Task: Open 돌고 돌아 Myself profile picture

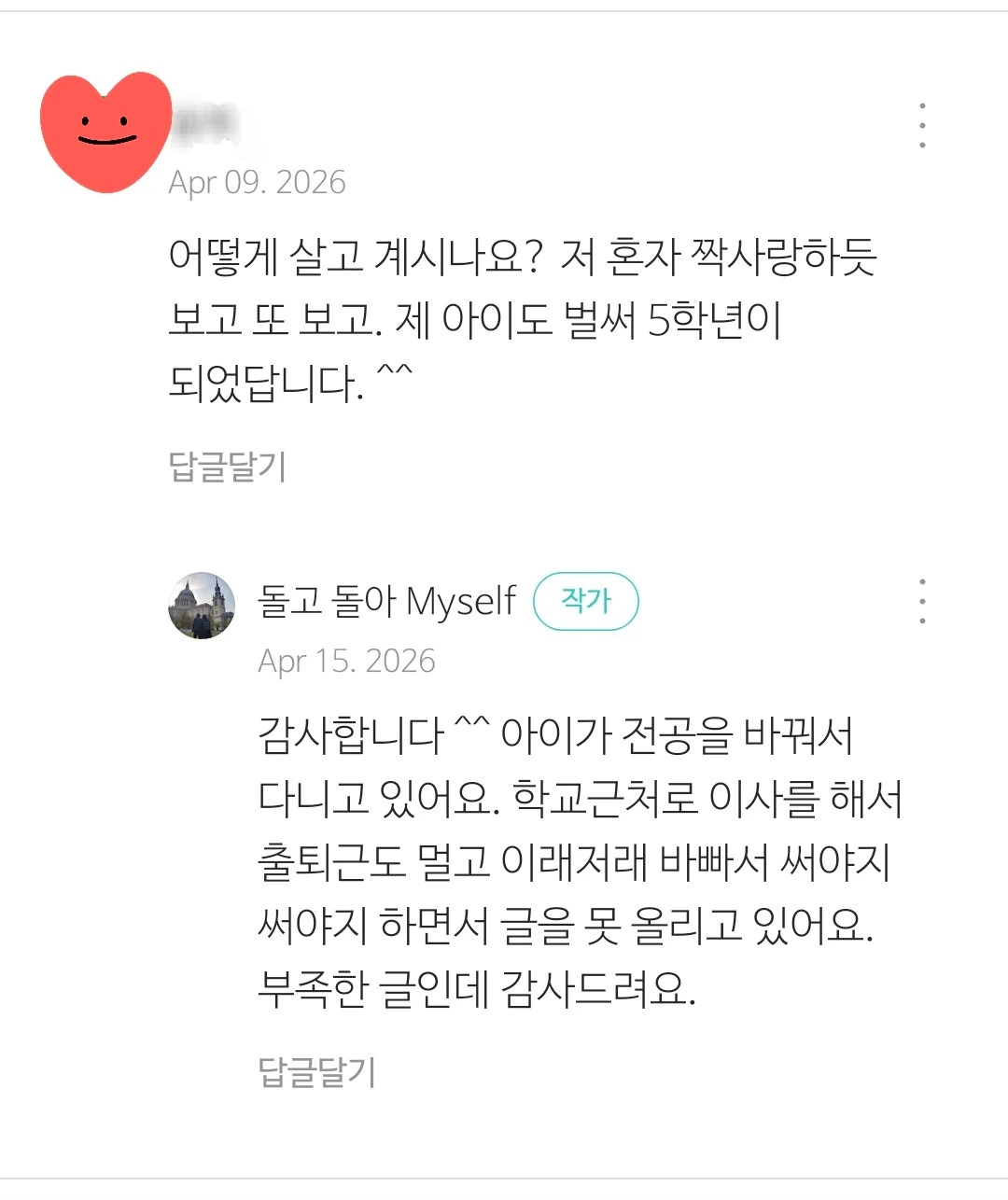Action: 202,606
